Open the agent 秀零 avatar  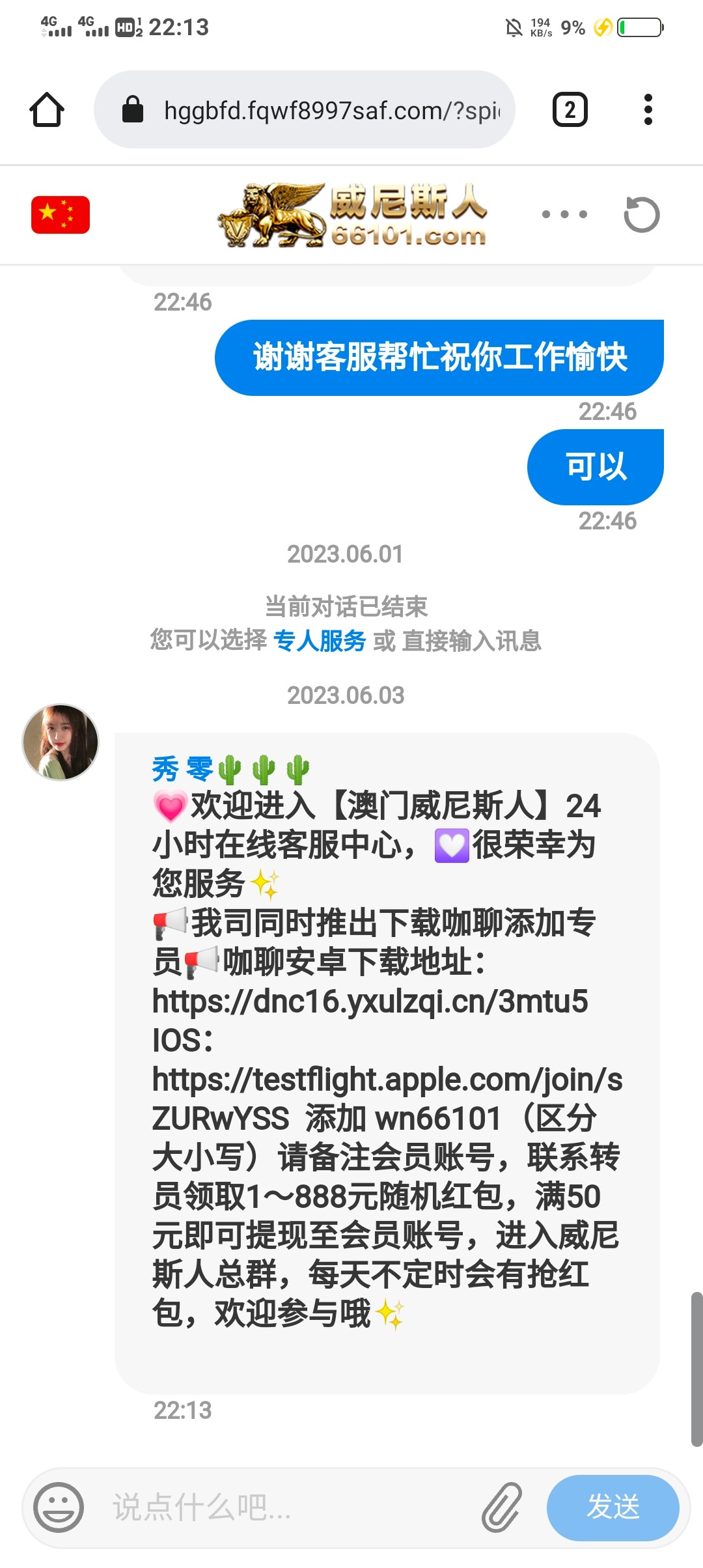pos(61,742)
